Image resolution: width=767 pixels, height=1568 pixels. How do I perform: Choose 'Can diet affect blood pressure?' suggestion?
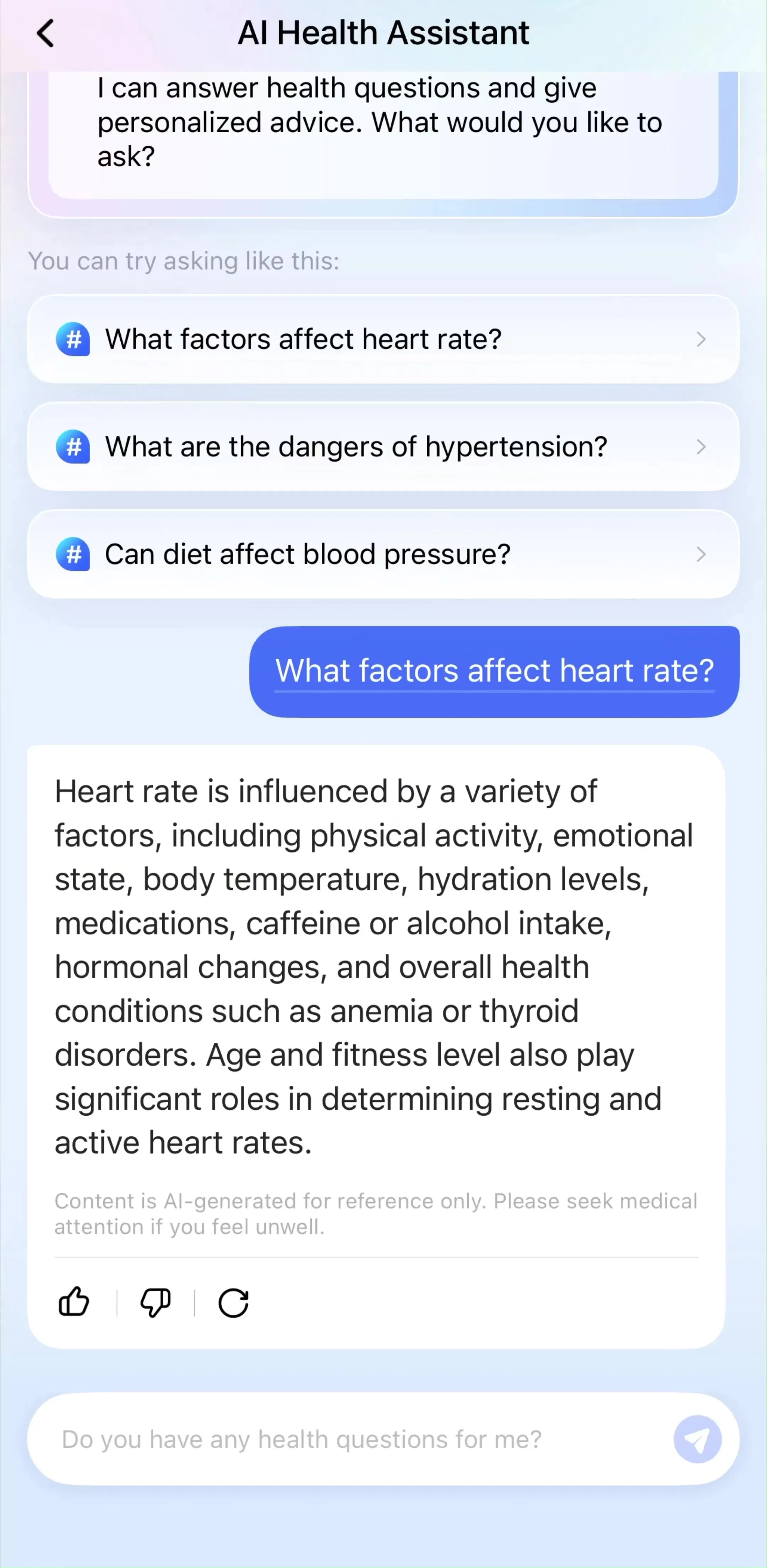click(383, 554)
